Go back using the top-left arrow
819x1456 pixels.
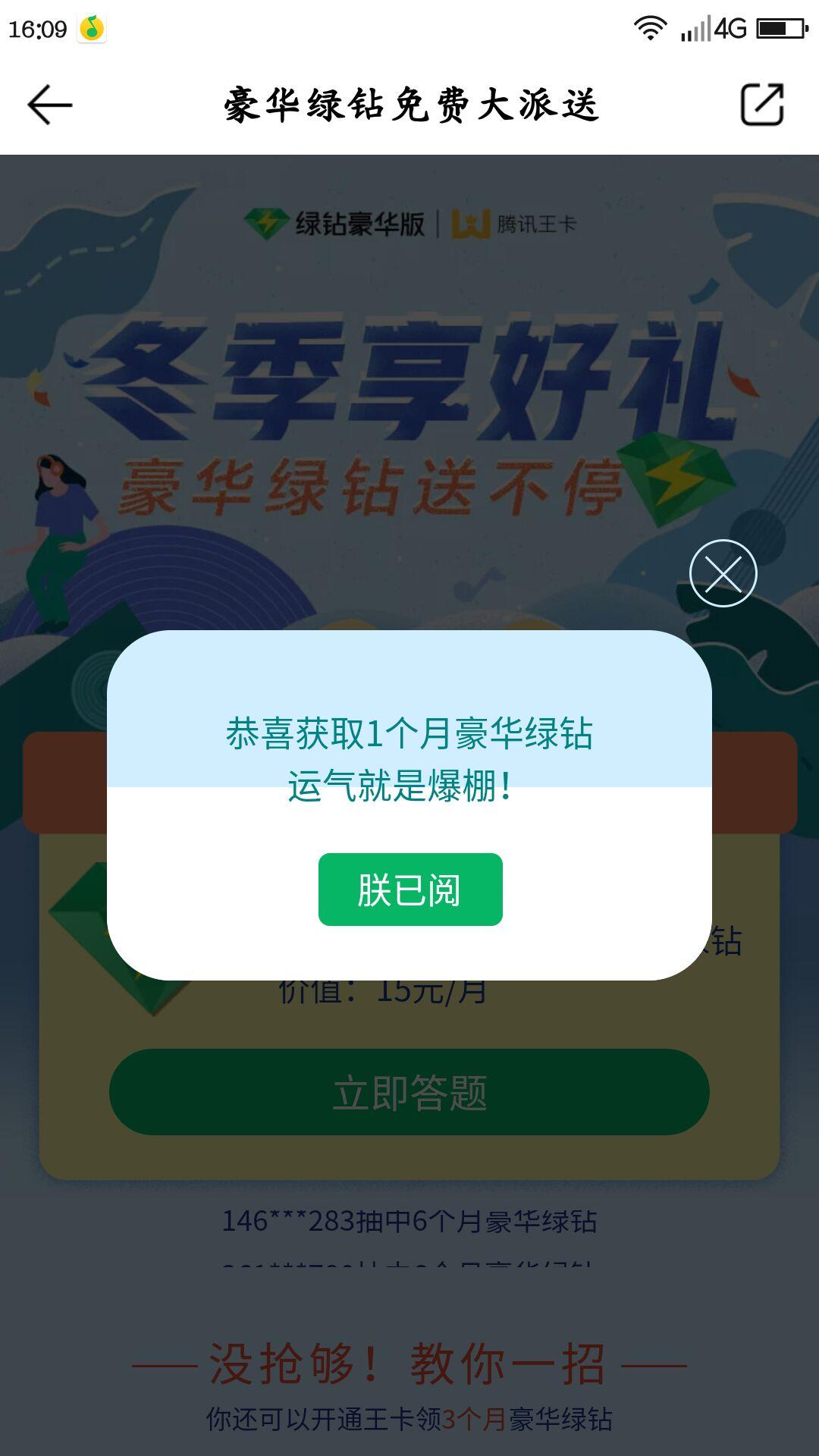tap(50, 105)
